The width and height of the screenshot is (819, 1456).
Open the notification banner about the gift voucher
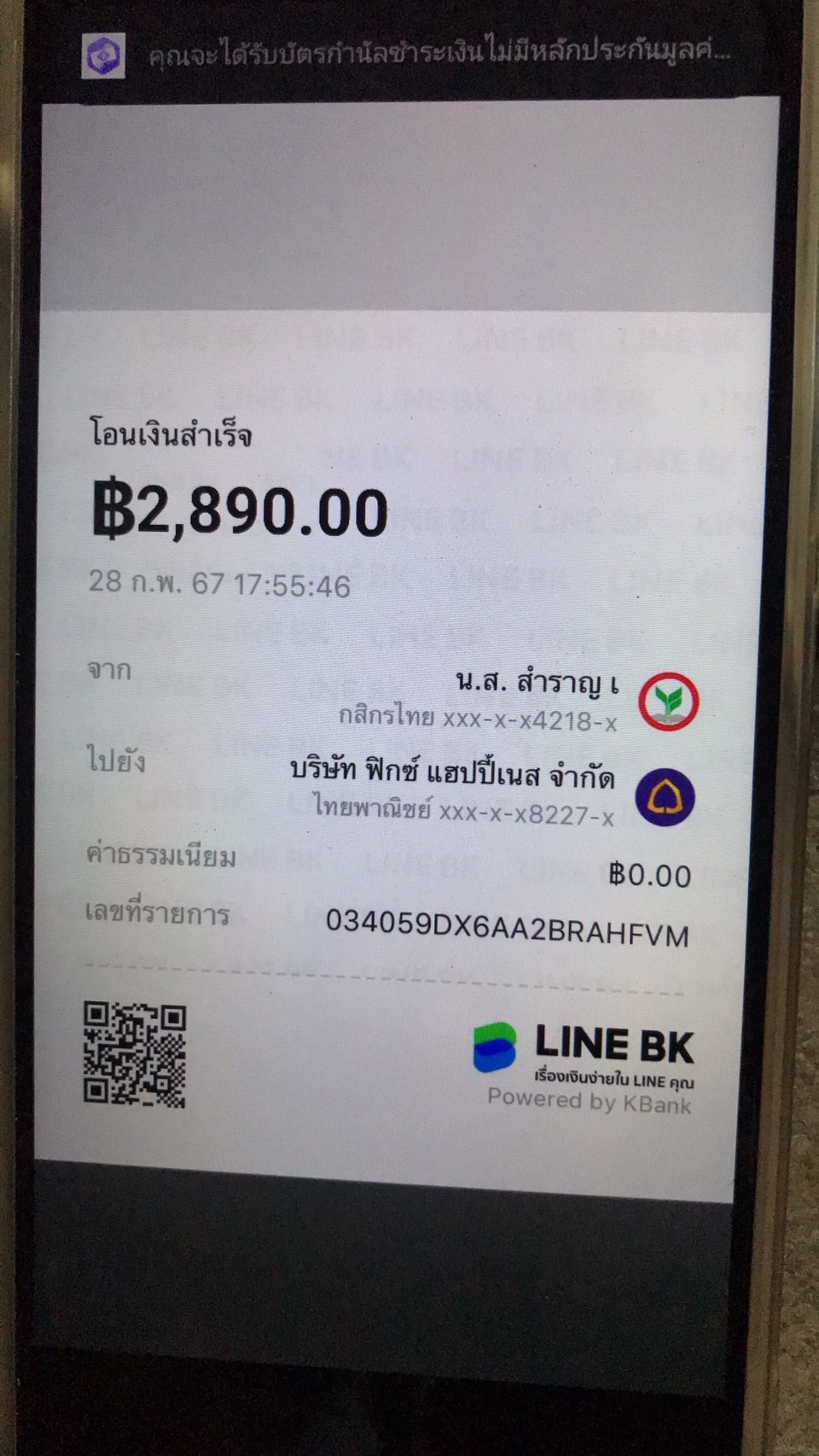pyautogui.click(x=408, y=55)
